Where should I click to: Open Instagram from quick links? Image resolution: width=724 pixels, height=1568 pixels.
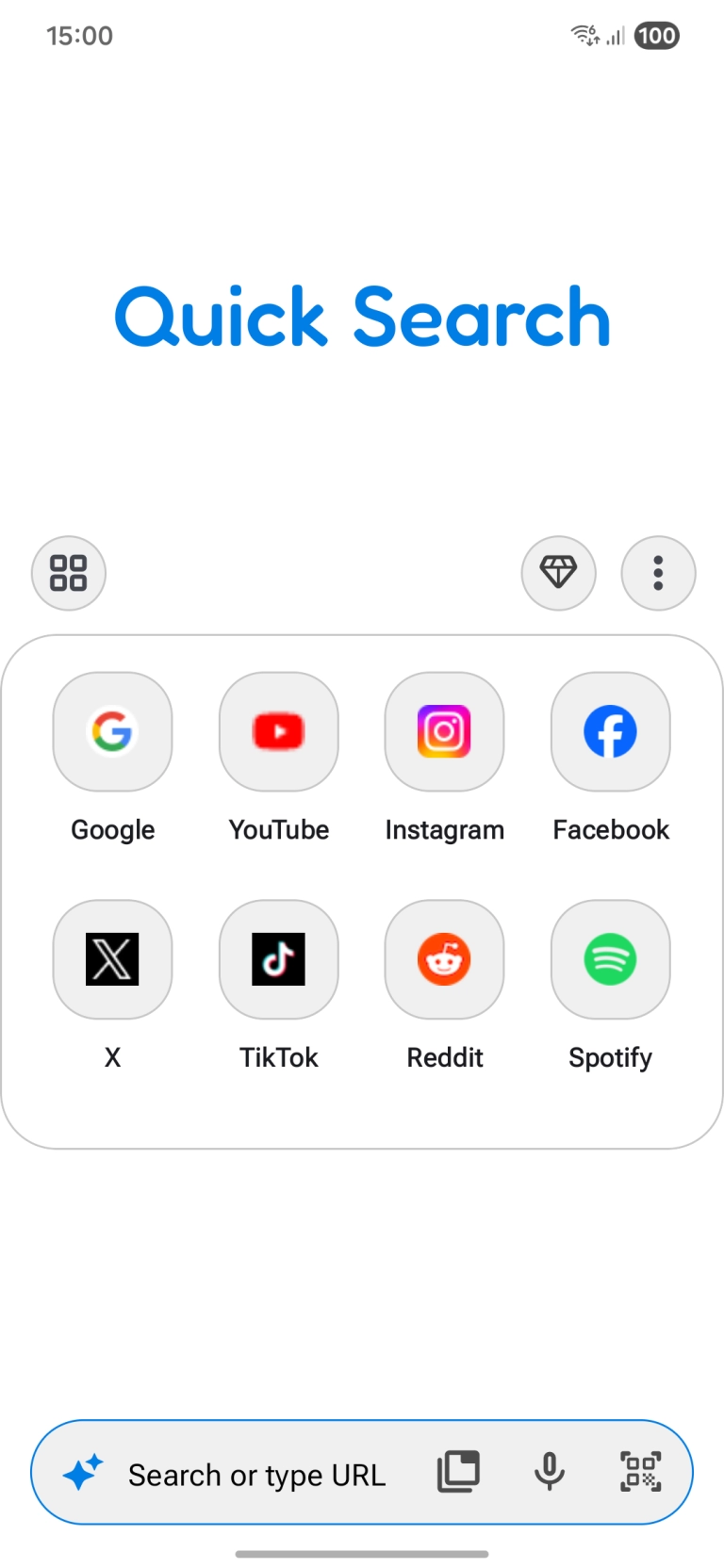[444, 732]
